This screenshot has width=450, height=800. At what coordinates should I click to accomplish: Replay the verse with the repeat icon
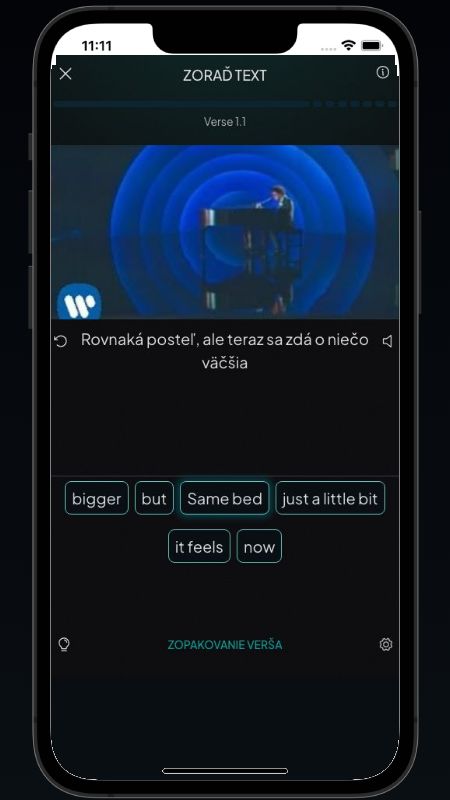pos(60,341)
